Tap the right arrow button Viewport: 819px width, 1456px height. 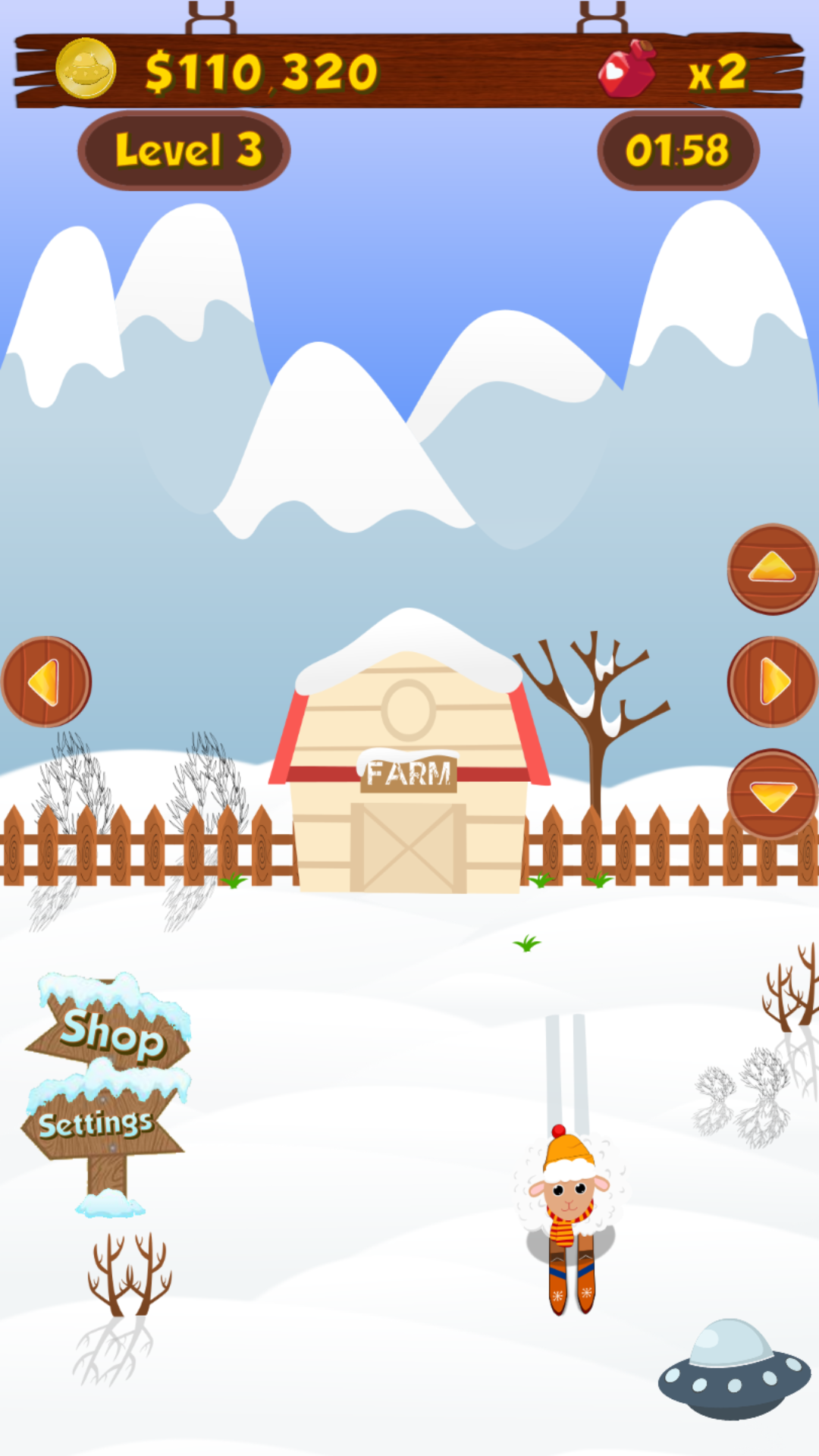pyautogui.click(x=773, y=682)
